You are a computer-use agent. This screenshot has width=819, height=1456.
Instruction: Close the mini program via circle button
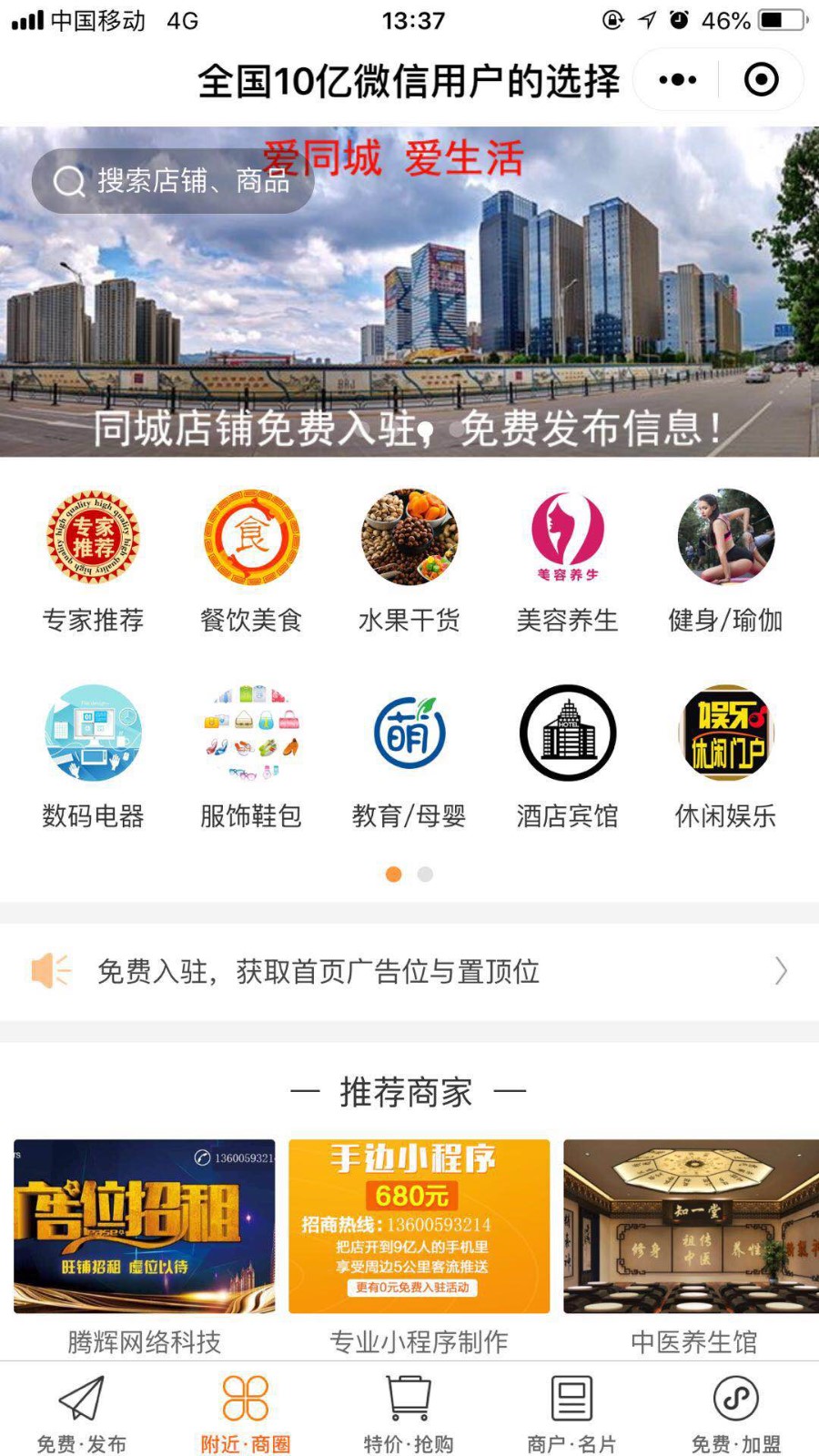761,80
